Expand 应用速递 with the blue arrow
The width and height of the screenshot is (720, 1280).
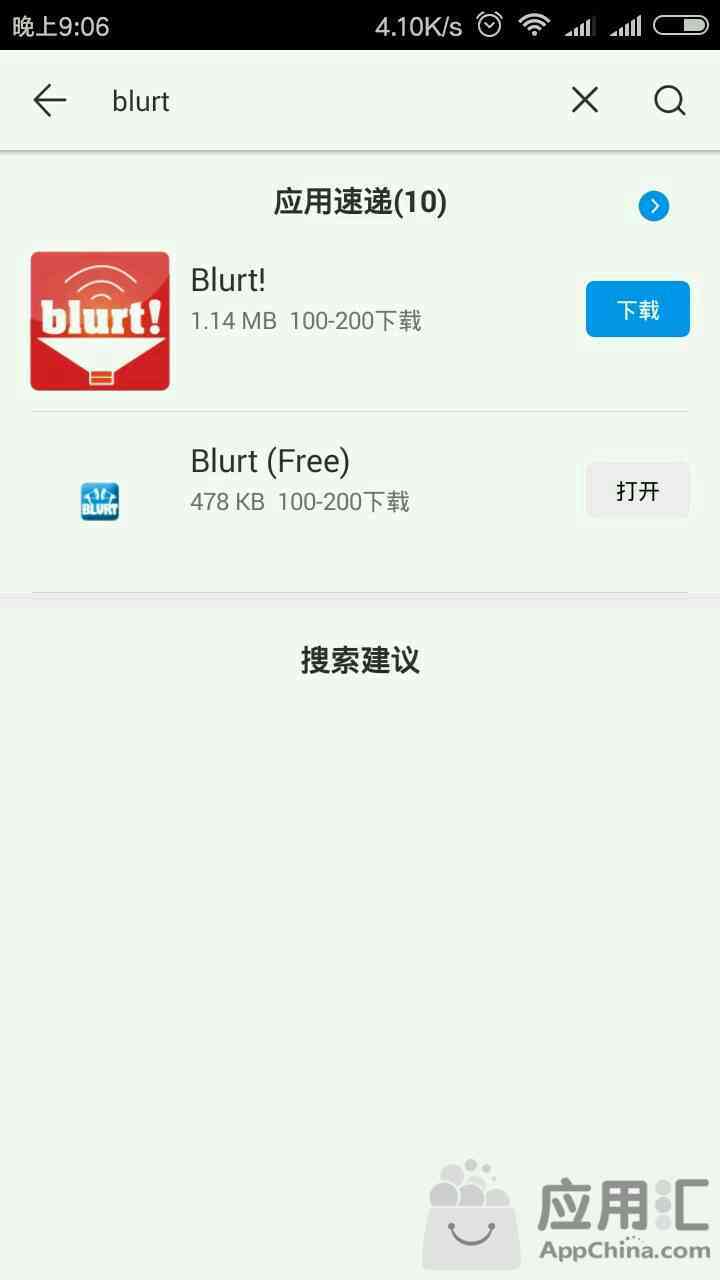point(654,206)
